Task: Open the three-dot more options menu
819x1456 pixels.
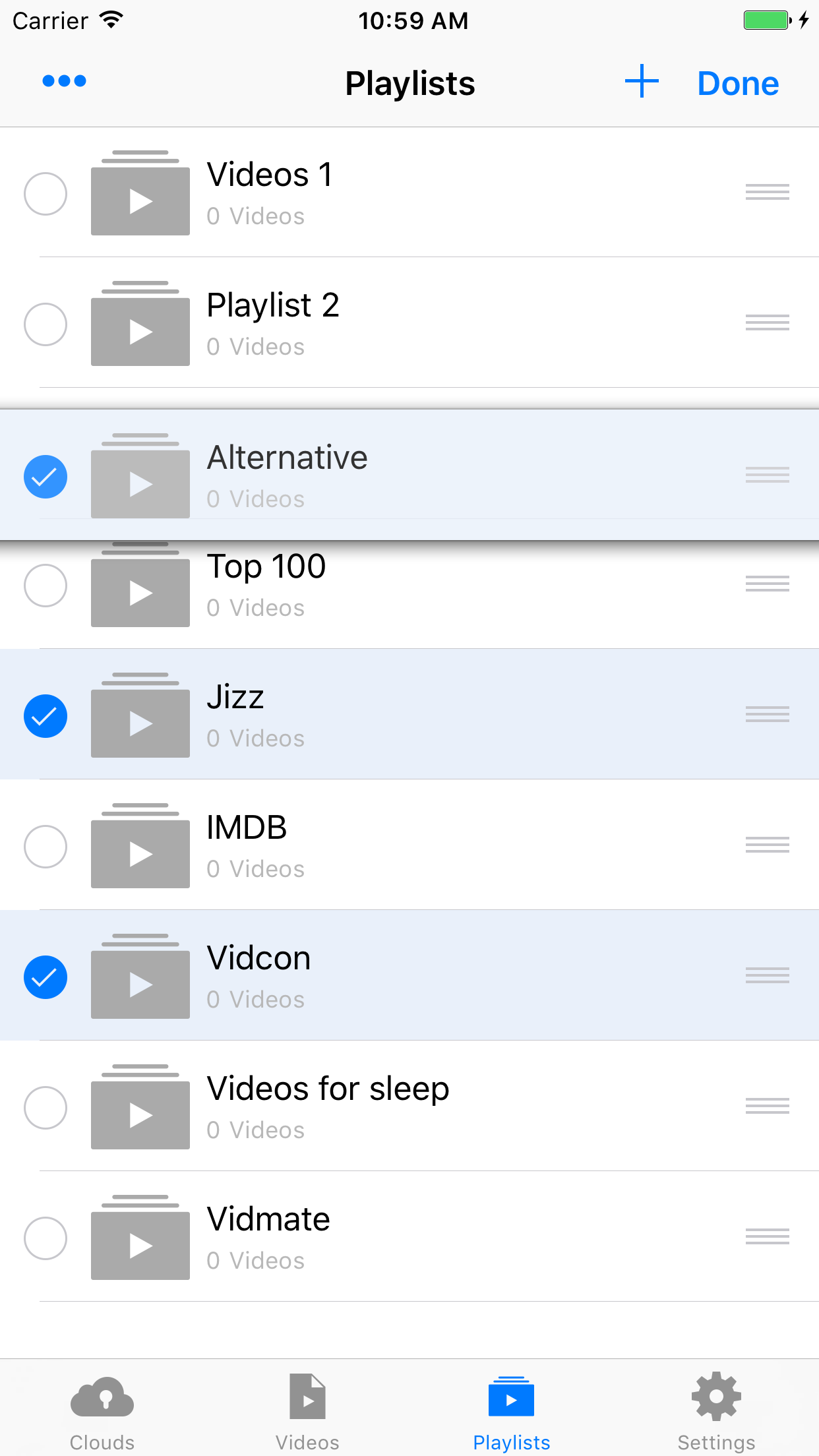Action: click(64, 81)
